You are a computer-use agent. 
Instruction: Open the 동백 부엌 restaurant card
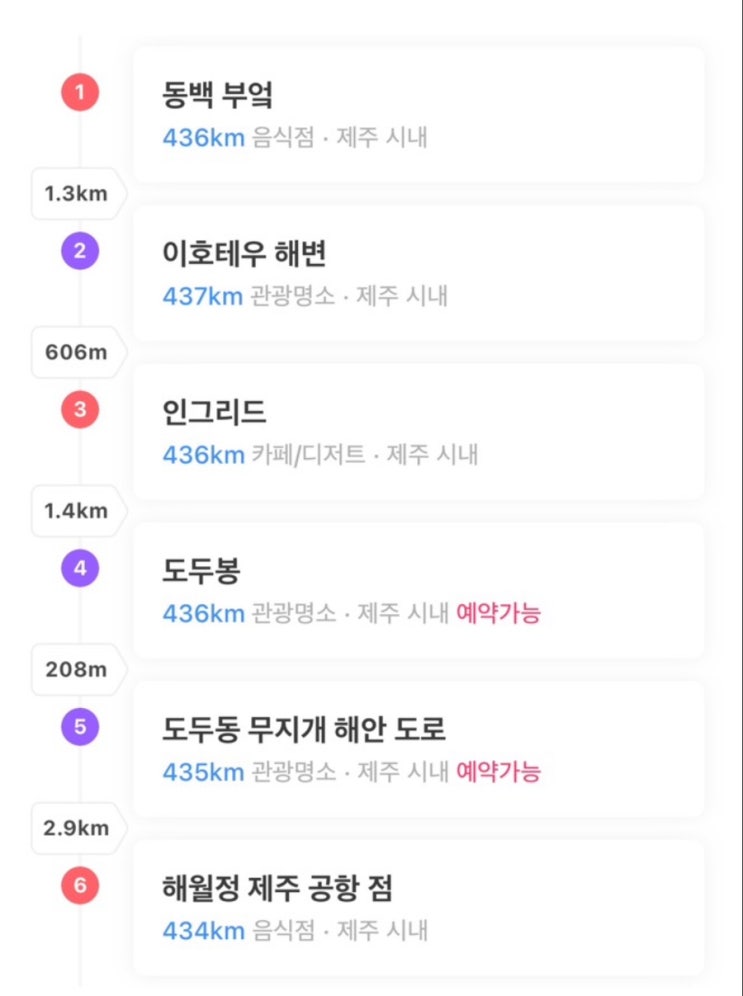[x=418, y=114]
